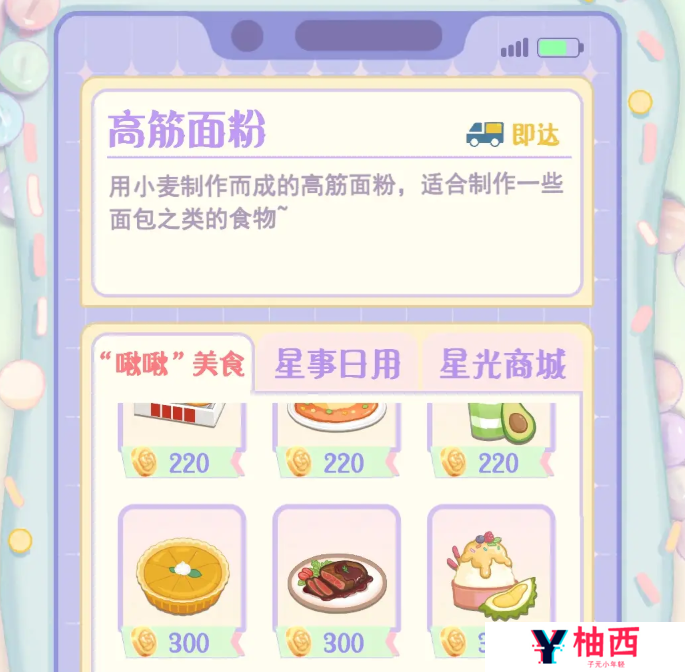
Task: Choose the avocado drink item priced 220
Action: (490, 428)
